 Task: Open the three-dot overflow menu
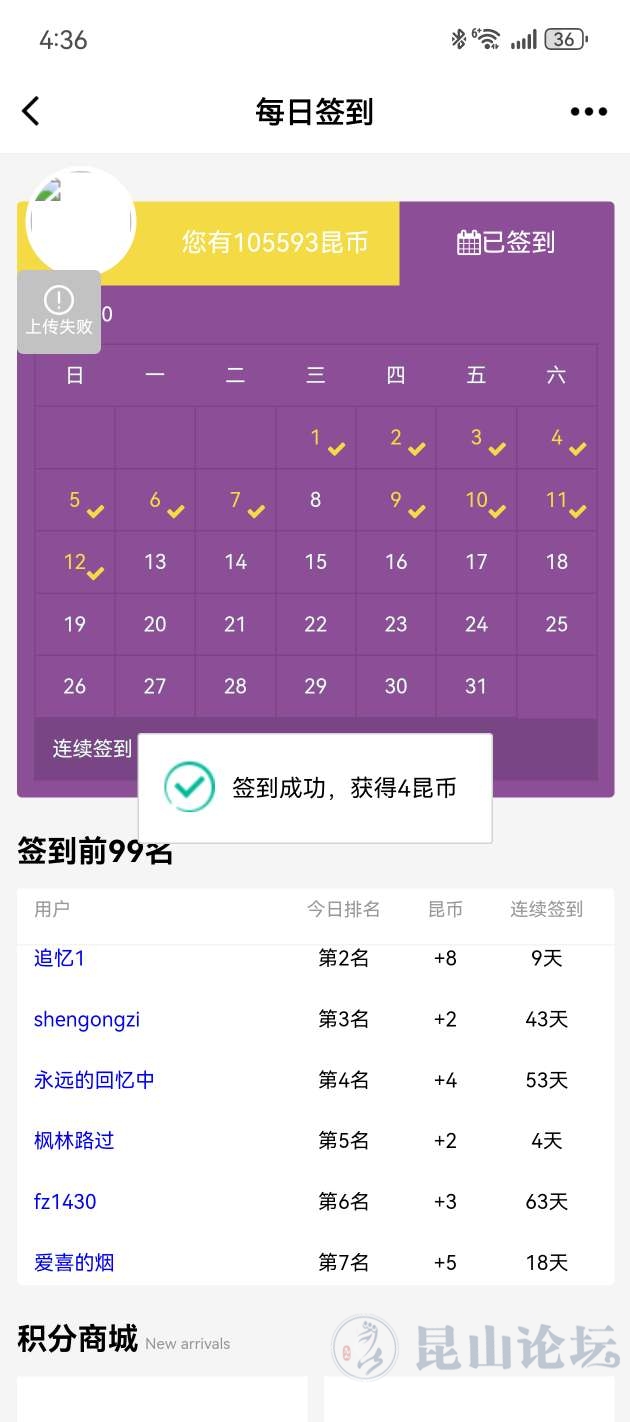click(x=588, y=112)
